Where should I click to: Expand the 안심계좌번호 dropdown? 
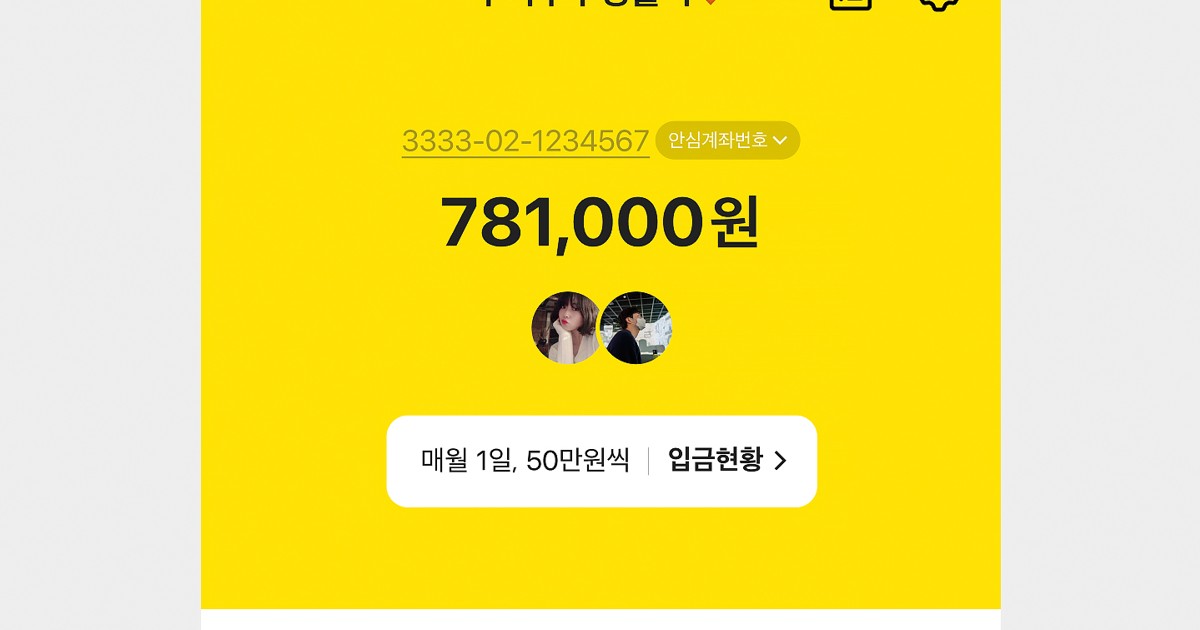727,141
